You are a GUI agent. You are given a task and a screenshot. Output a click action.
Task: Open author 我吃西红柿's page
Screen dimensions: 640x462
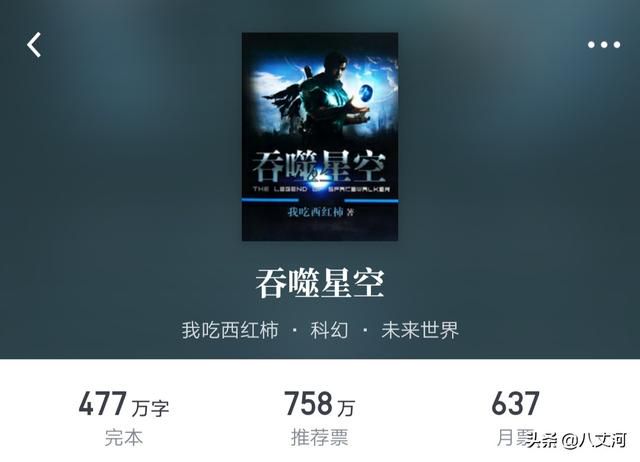point(229,329)
